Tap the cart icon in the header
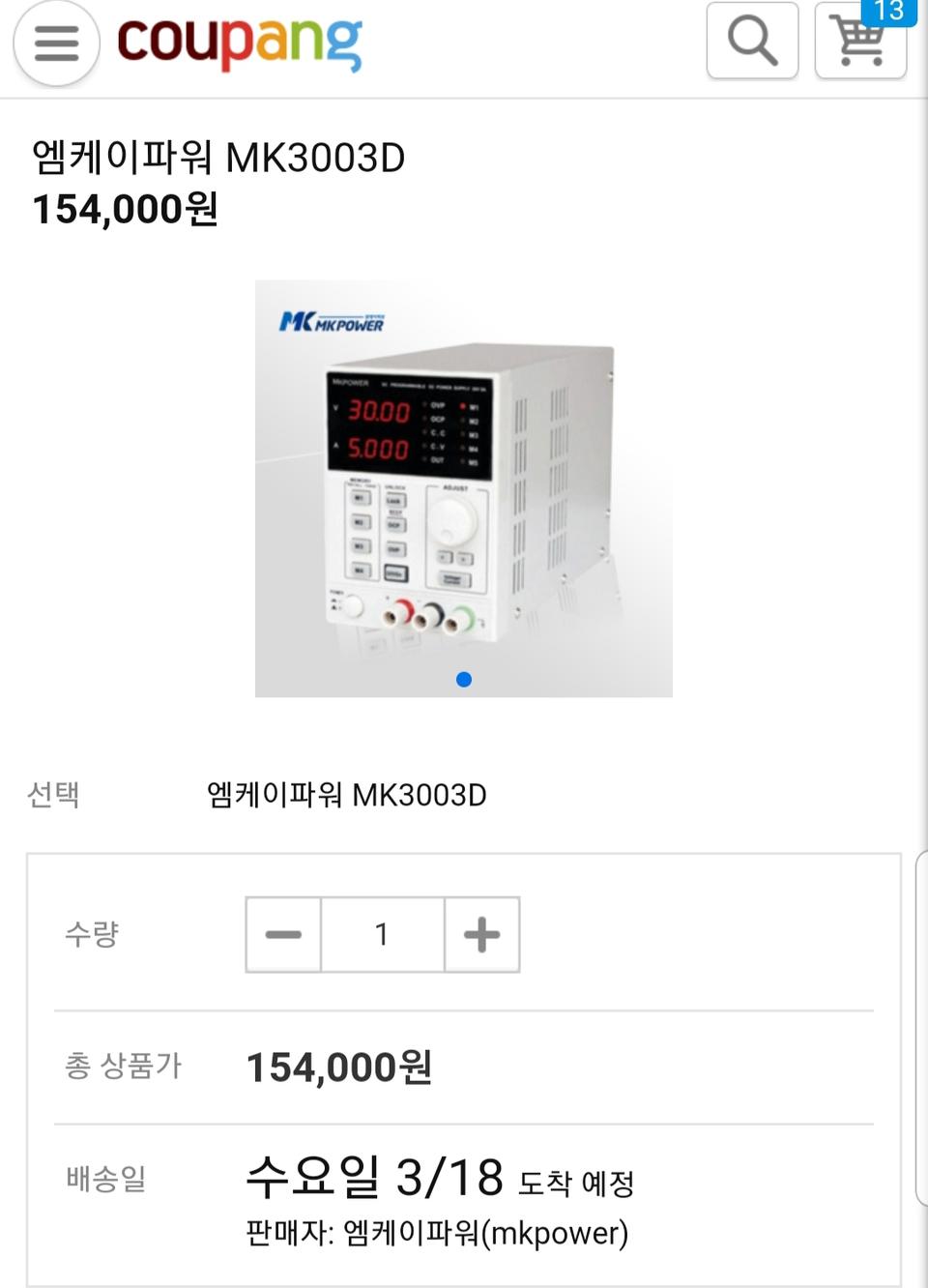This screenshot has width=928, height=1288. 858,44
